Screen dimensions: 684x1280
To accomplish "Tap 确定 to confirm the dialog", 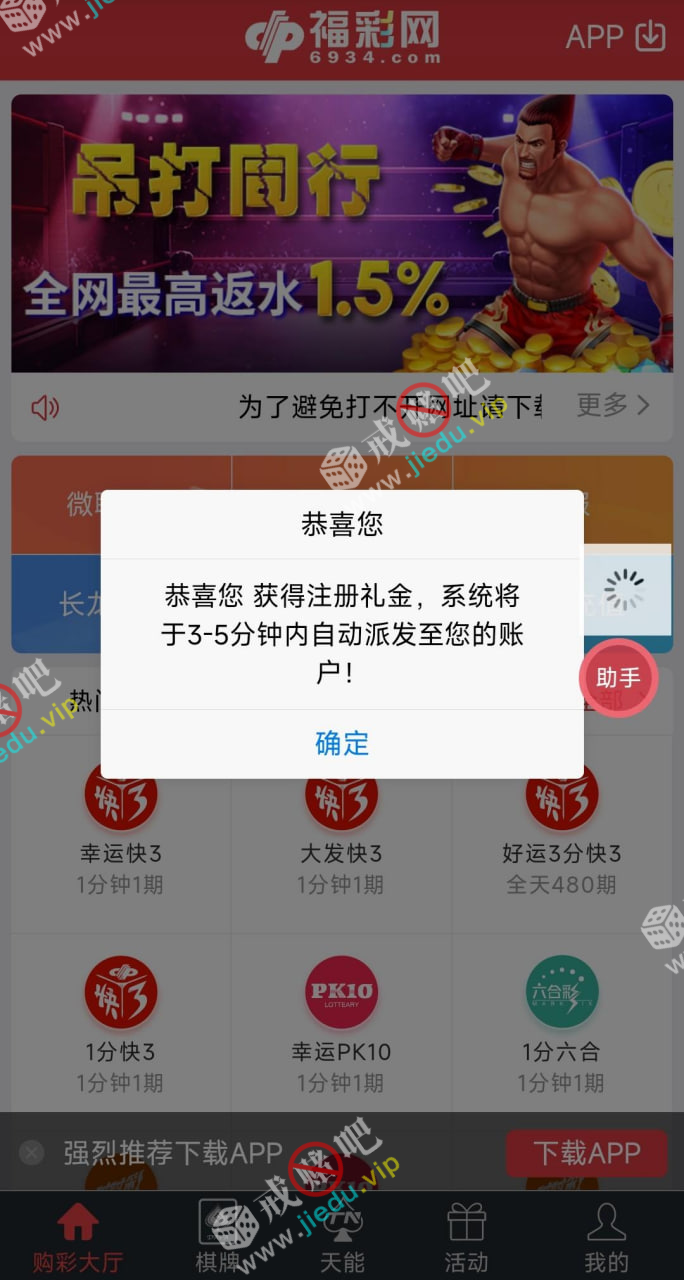I will point(342,743).
